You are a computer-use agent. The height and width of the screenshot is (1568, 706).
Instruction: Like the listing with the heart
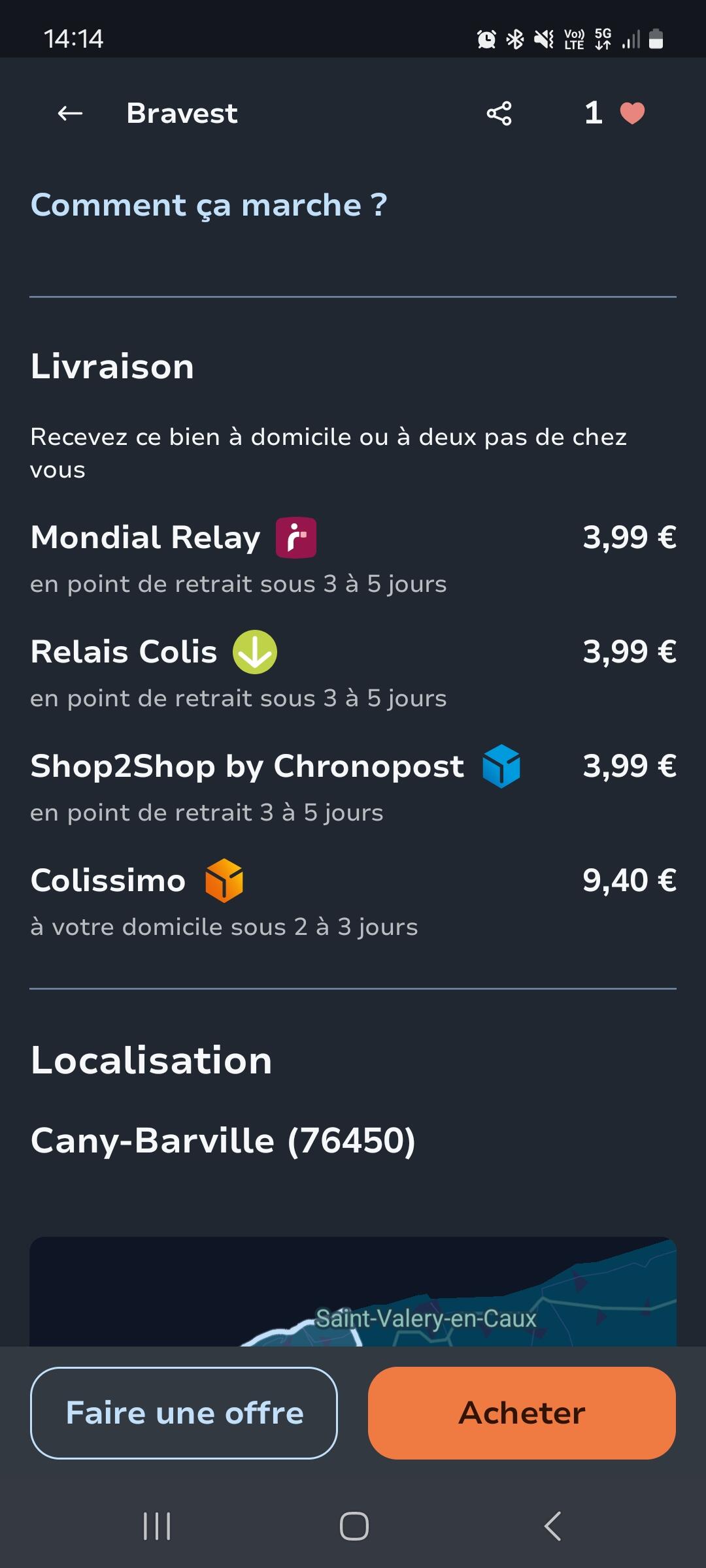coord(631,114)
